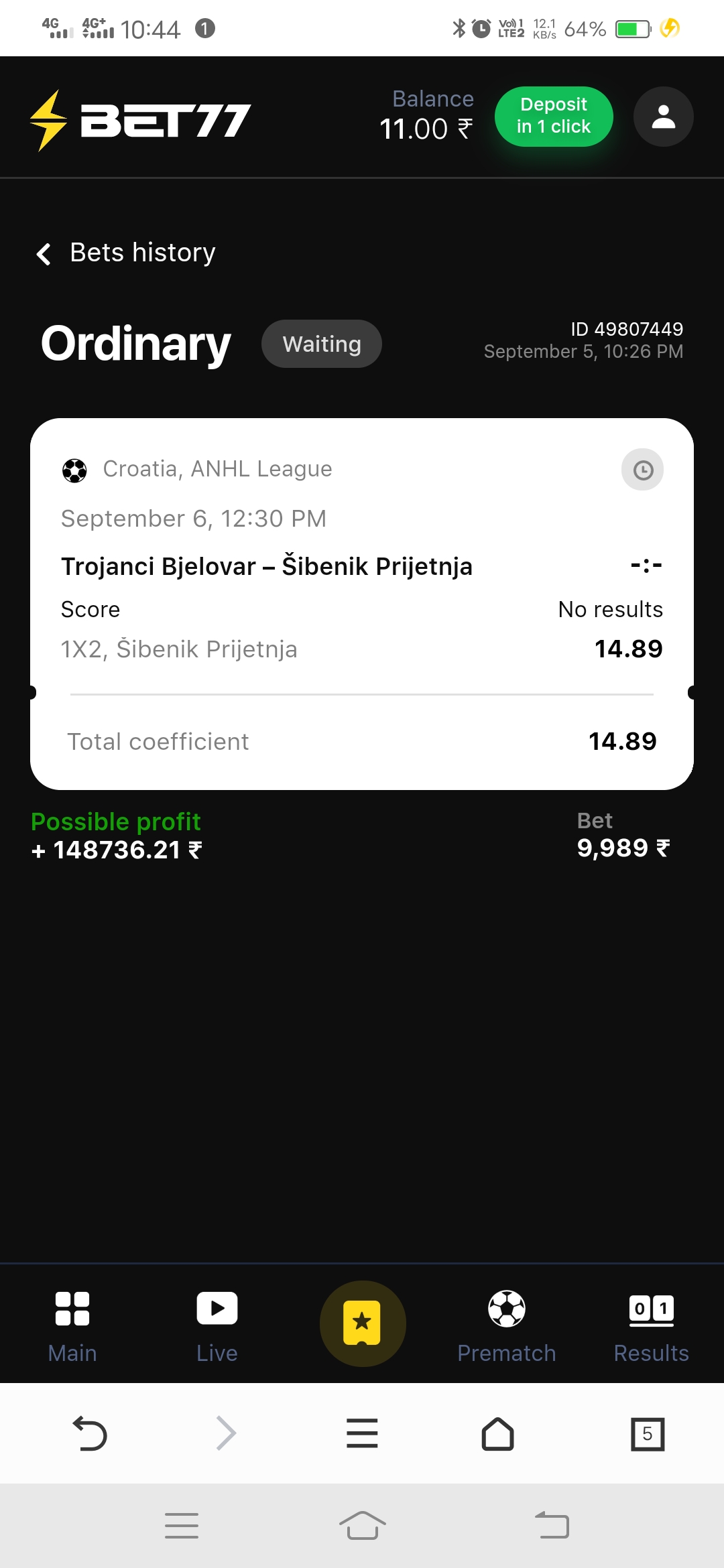Navigate back in the browser
Viewport: 724px width, 1568px height.
tap(90, 1434)
